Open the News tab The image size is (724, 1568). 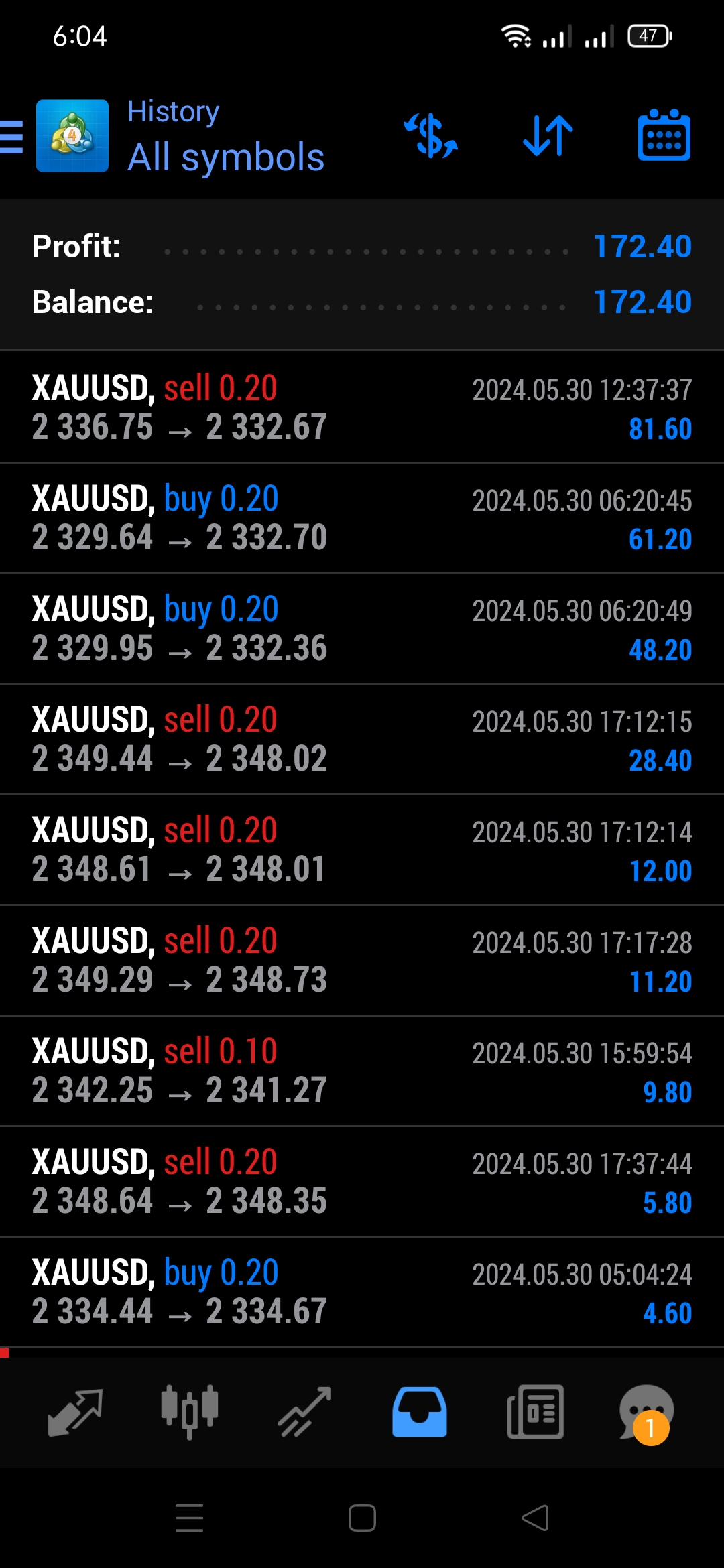point(535,1413)
